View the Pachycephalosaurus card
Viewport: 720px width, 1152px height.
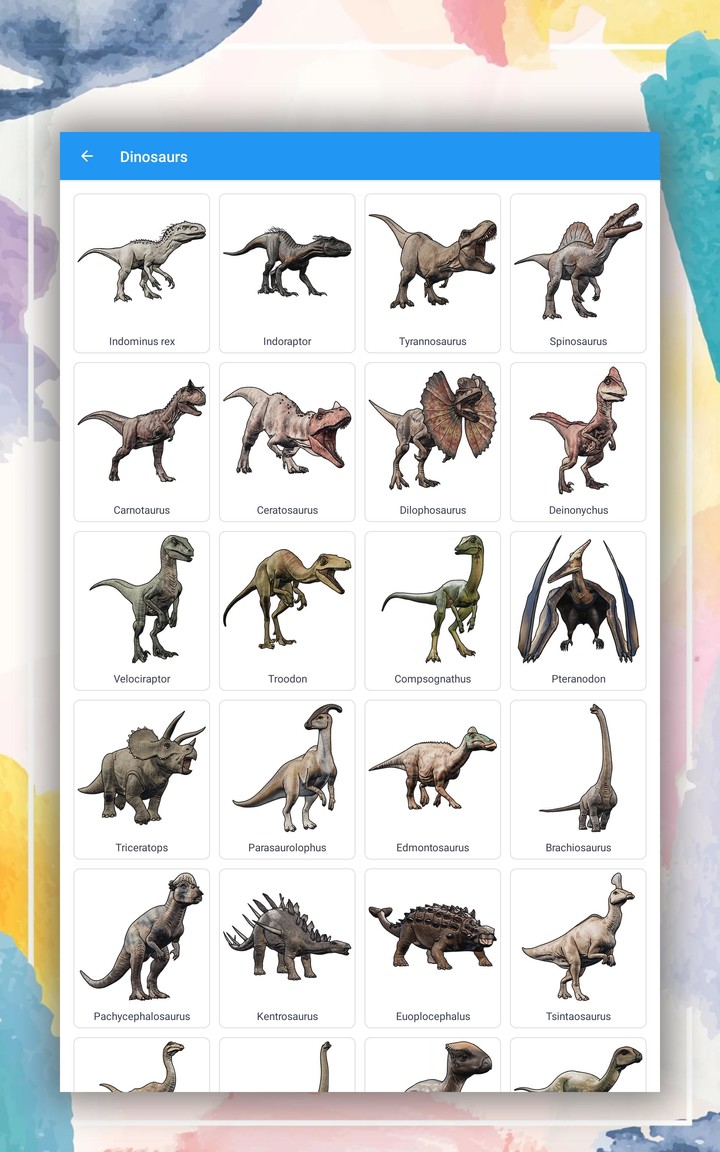(x=142, y=948)
